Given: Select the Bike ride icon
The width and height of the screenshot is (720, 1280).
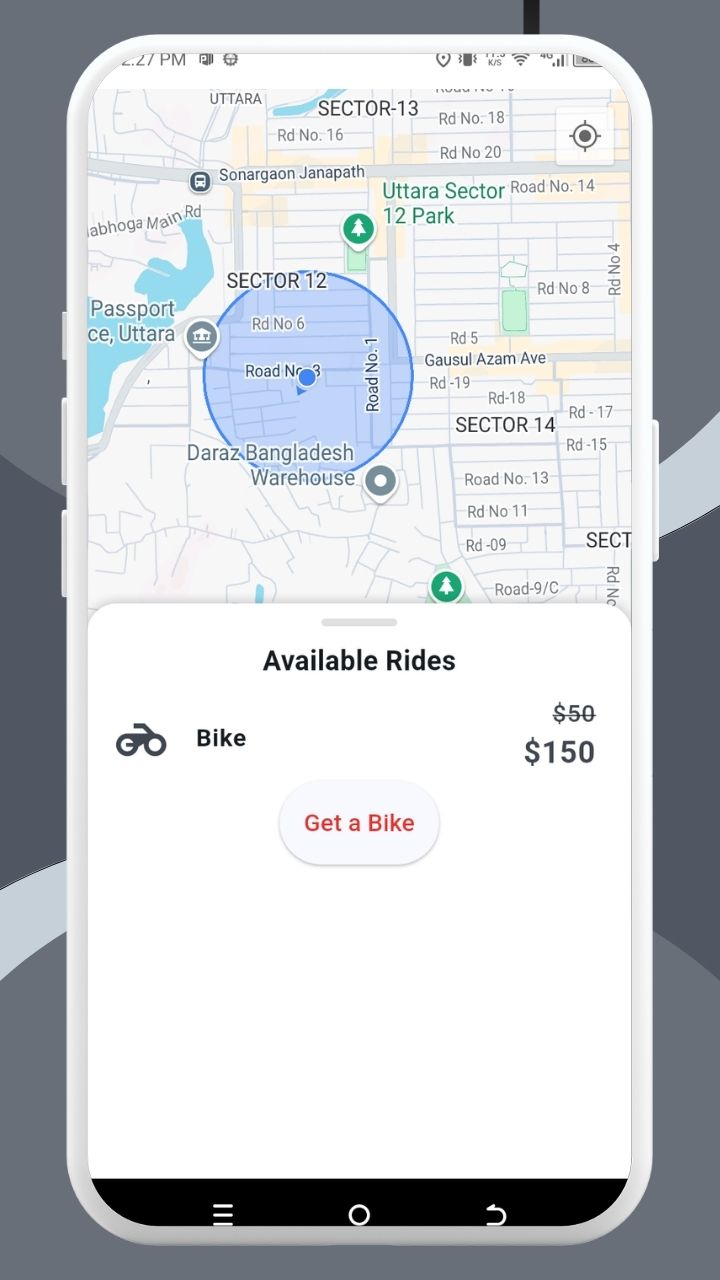Looking at the screenshot, I should pos(140,739).
